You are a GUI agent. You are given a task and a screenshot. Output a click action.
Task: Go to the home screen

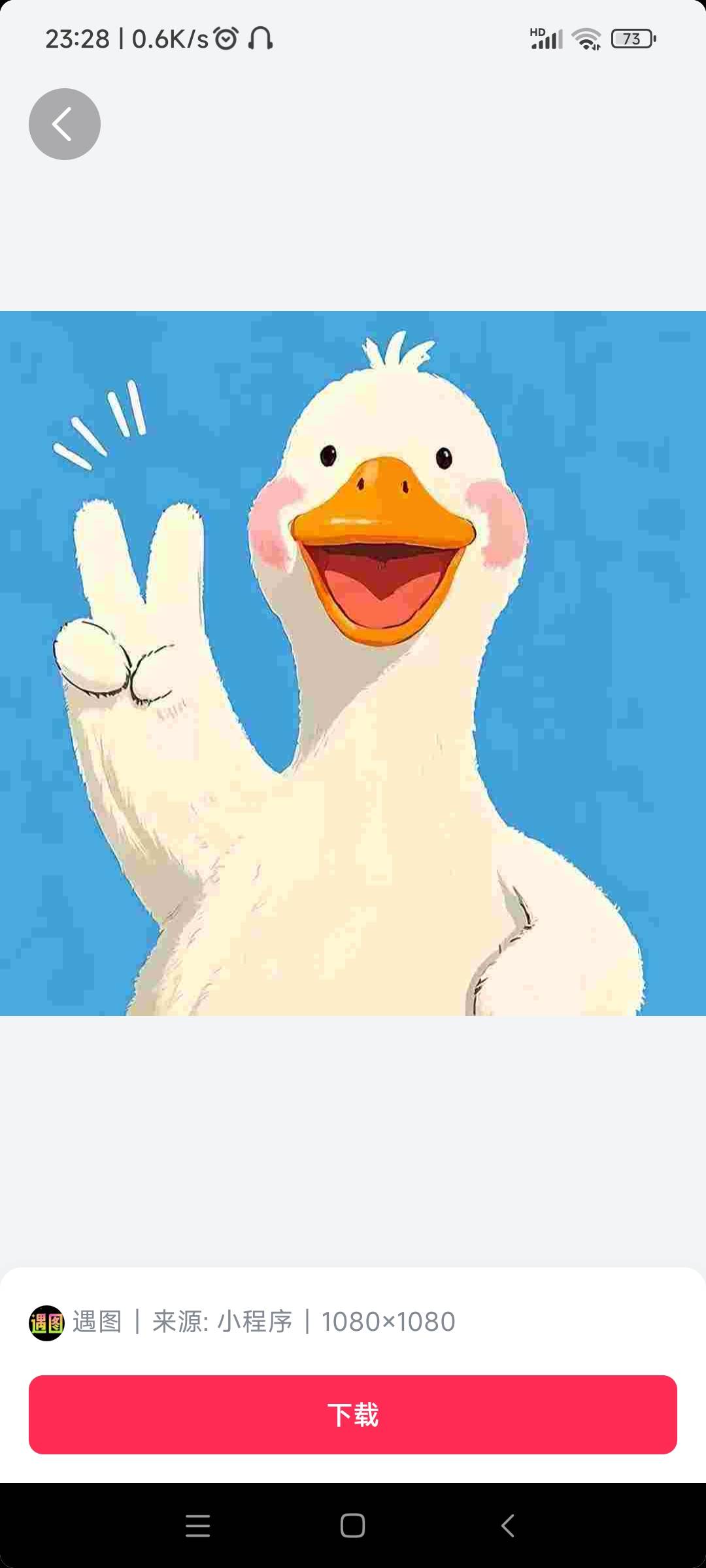353,1526
